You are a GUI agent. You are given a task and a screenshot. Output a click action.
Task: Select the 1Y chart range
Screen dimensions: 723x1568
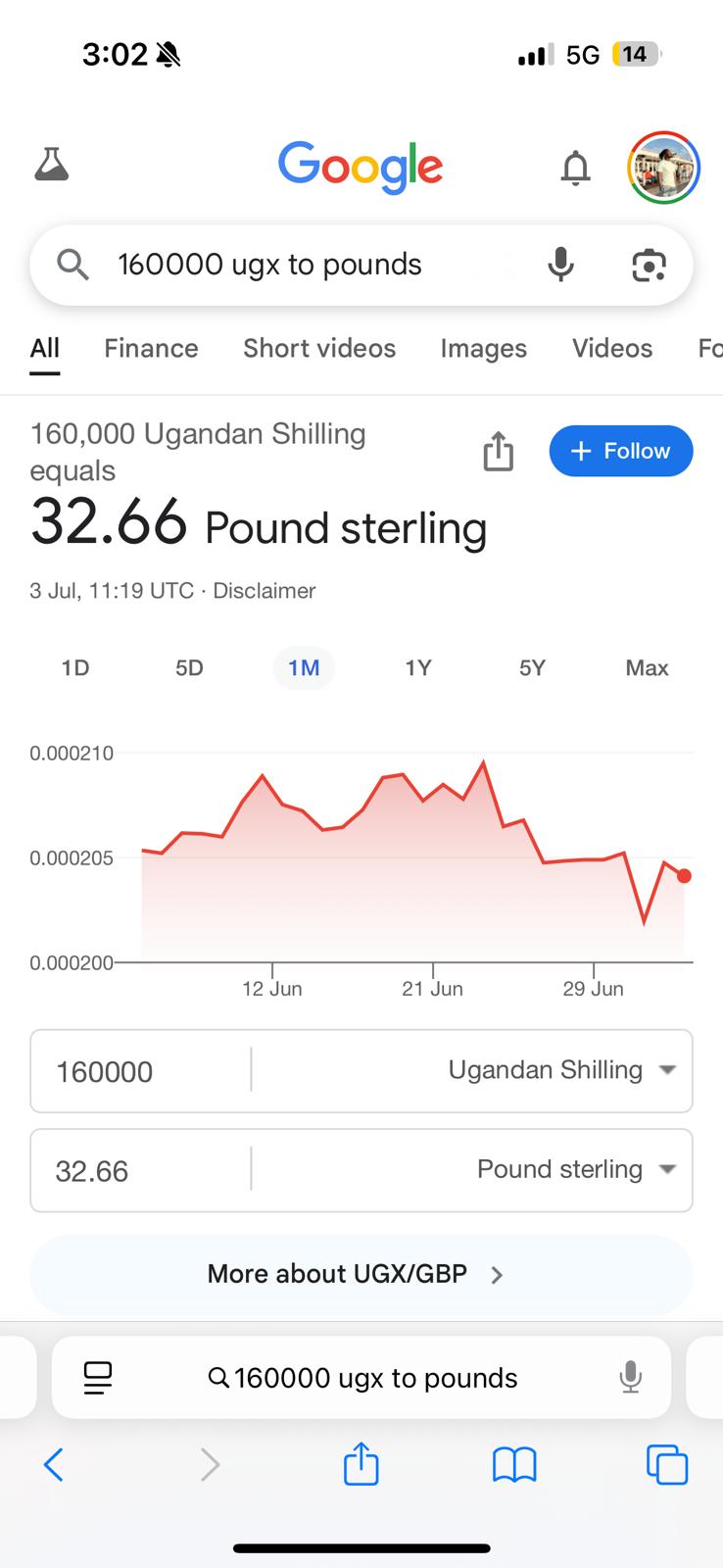[418, 668]
